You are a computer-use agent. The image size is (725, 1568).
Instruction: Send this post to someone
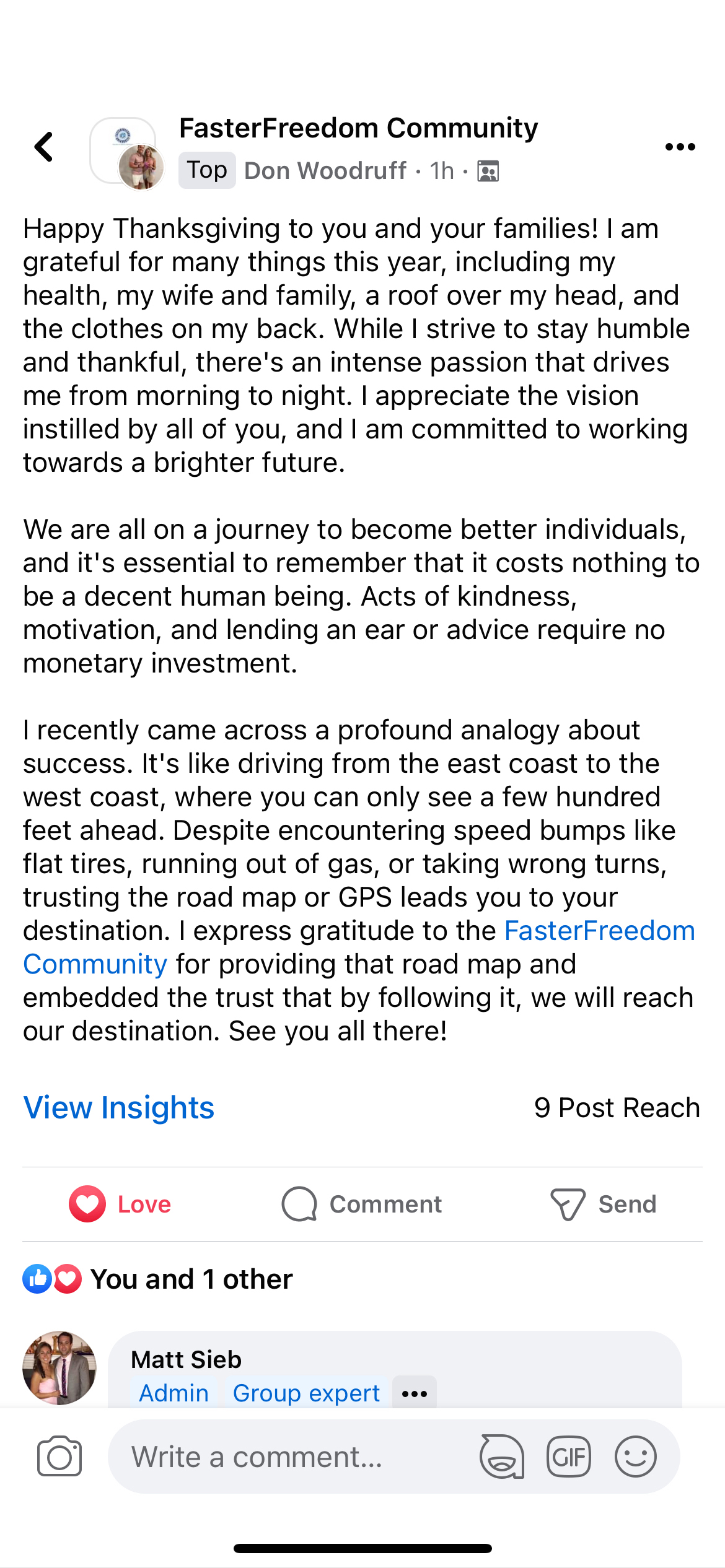(603, 1204)
